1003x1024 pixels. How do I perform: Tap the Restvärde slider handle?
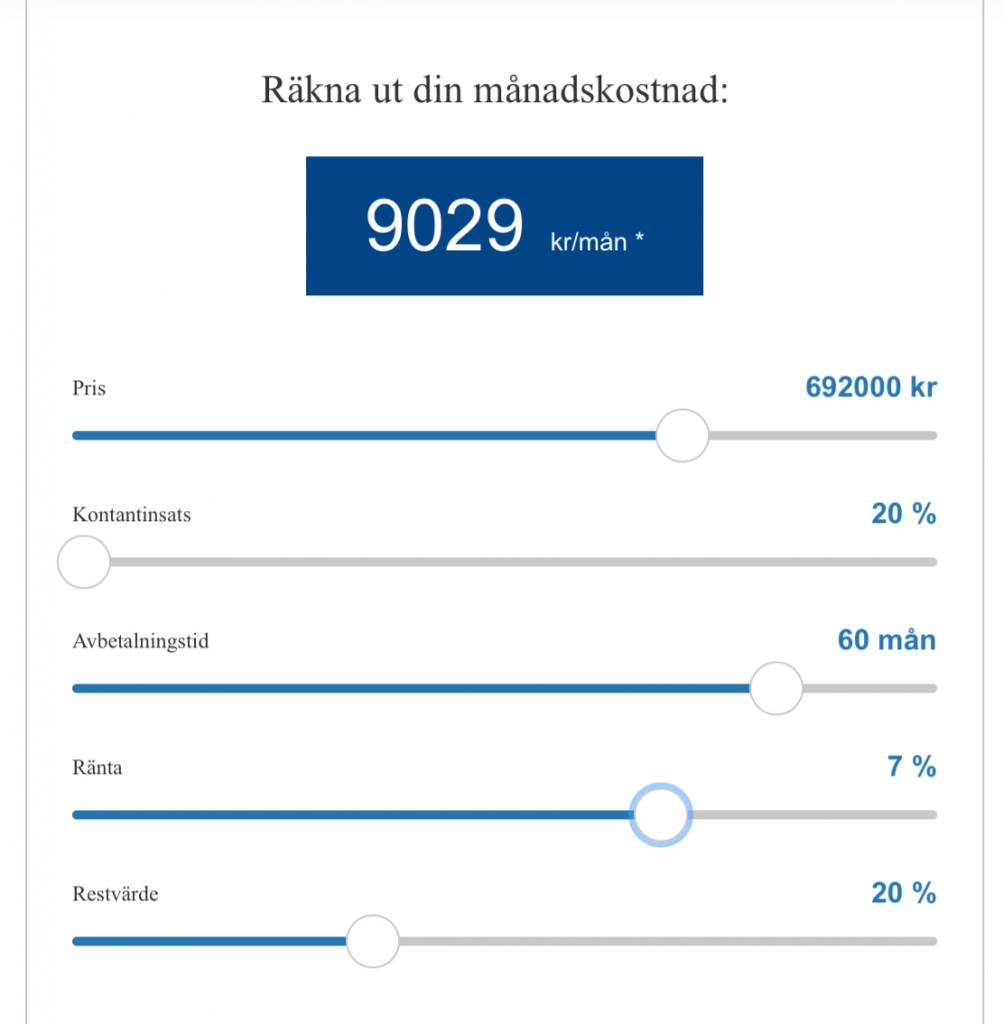[x=372, y=941]
